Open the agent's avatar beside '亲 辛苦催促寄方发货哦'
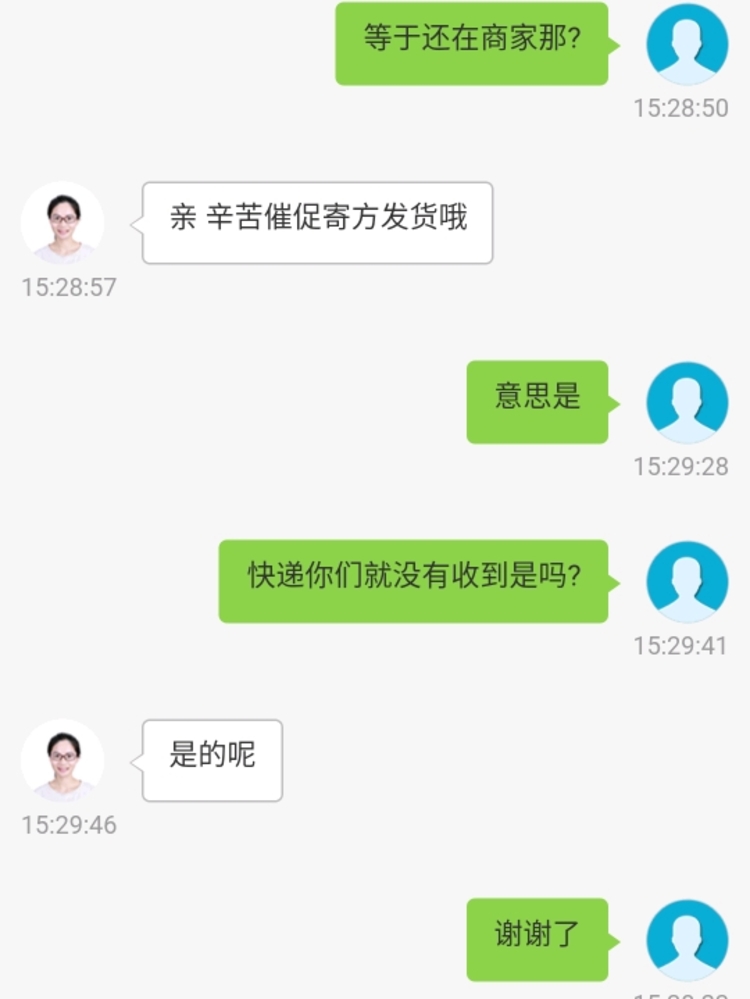 click(x=63, y=222)
